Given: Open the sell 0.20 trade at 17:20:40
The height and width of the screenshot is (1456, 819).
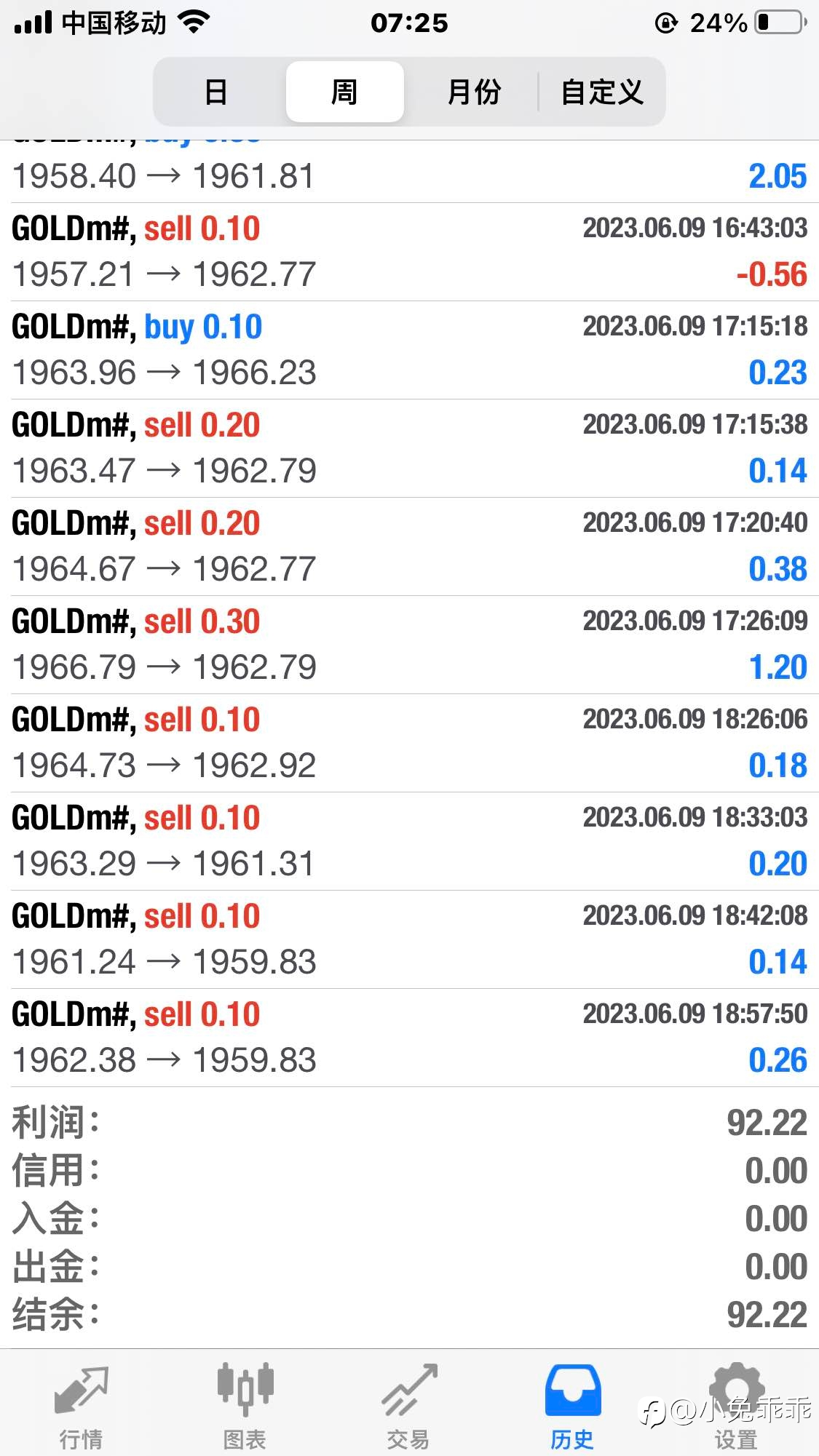Looking at the screenshot, I should (x=409, y=546).
